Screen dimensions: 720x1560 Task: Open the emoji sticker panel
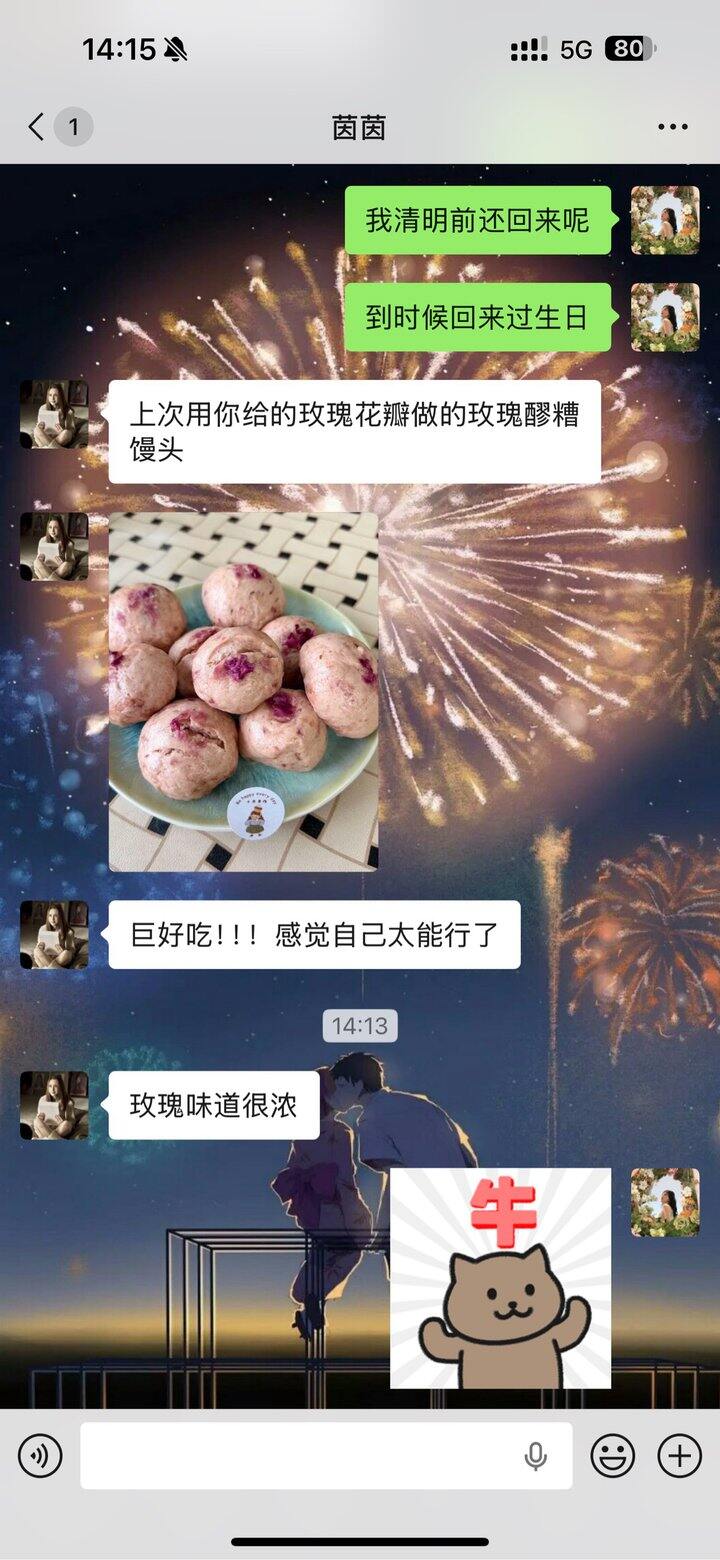(612, 1456)
